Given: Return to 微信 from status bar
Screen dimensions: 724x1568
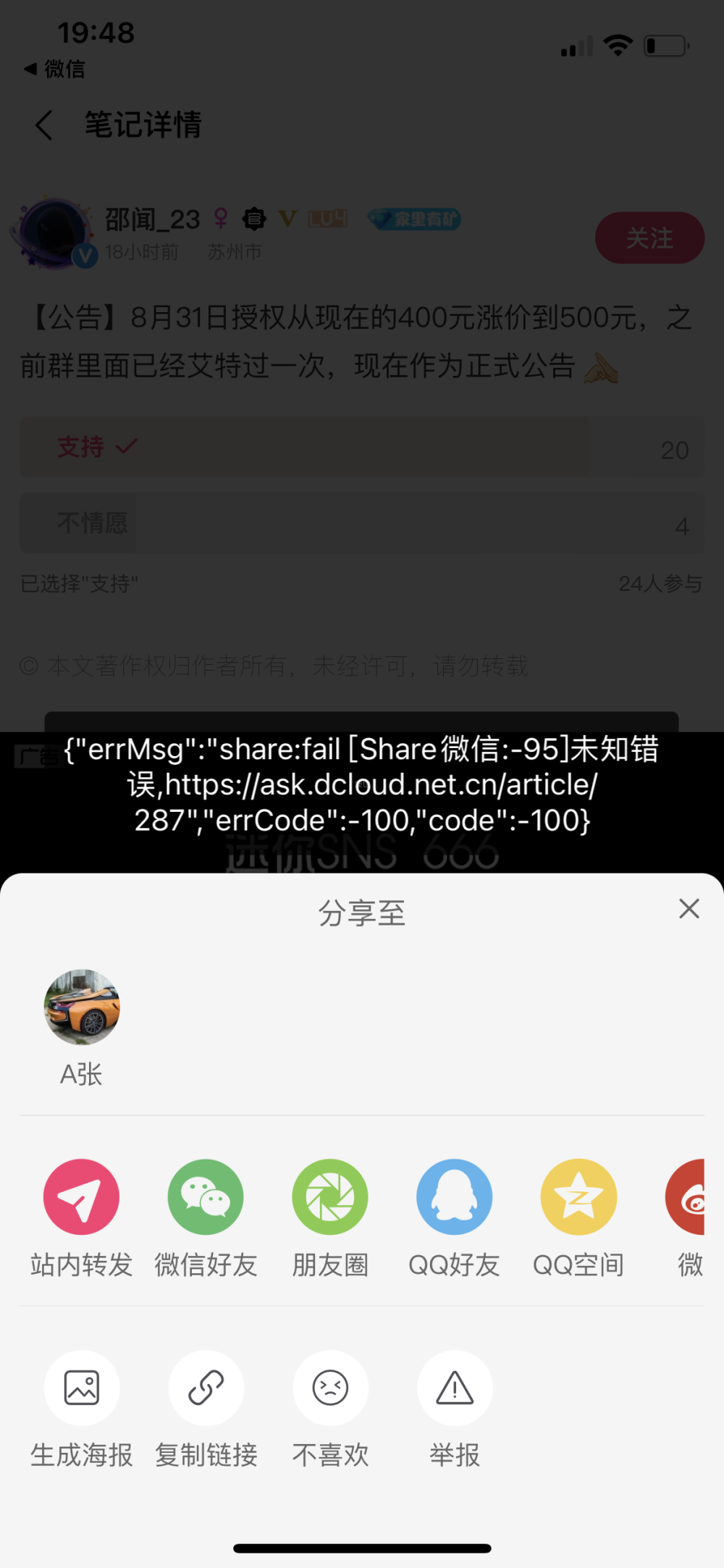Looking at the screenshot, I should 55,69.
